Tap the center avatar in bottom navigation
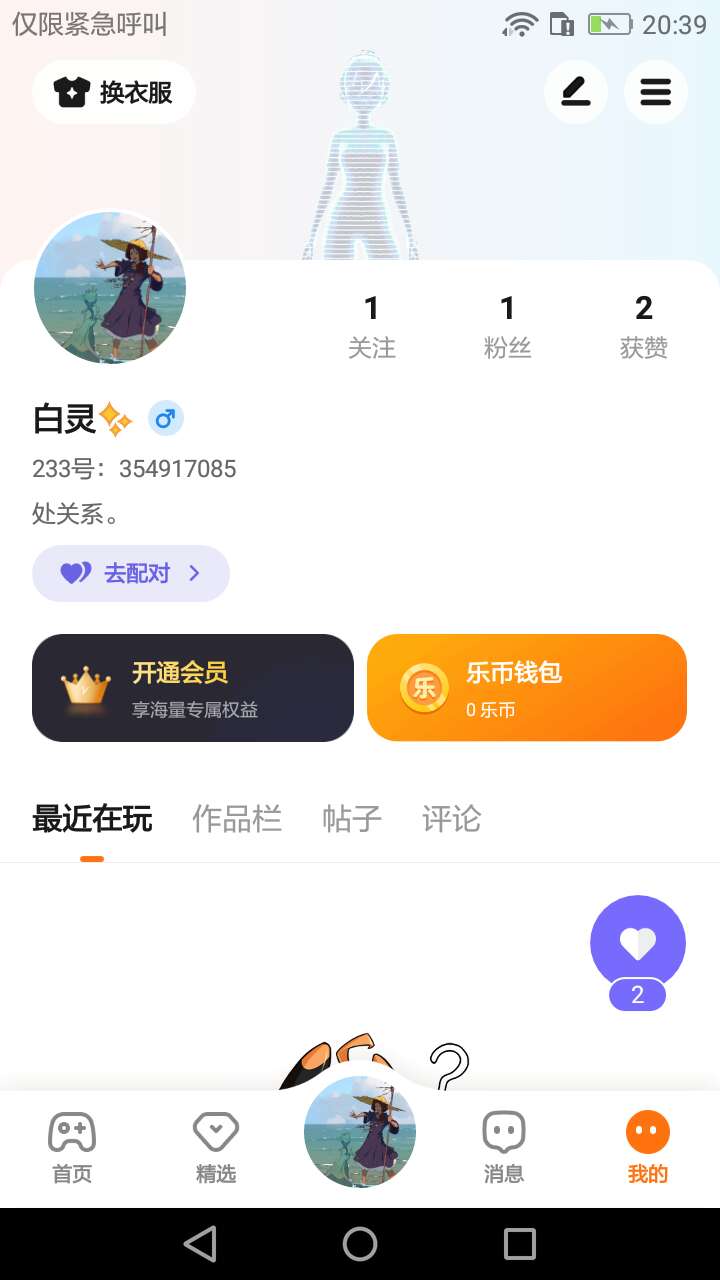720x1280 pixels. point(360,1132)
